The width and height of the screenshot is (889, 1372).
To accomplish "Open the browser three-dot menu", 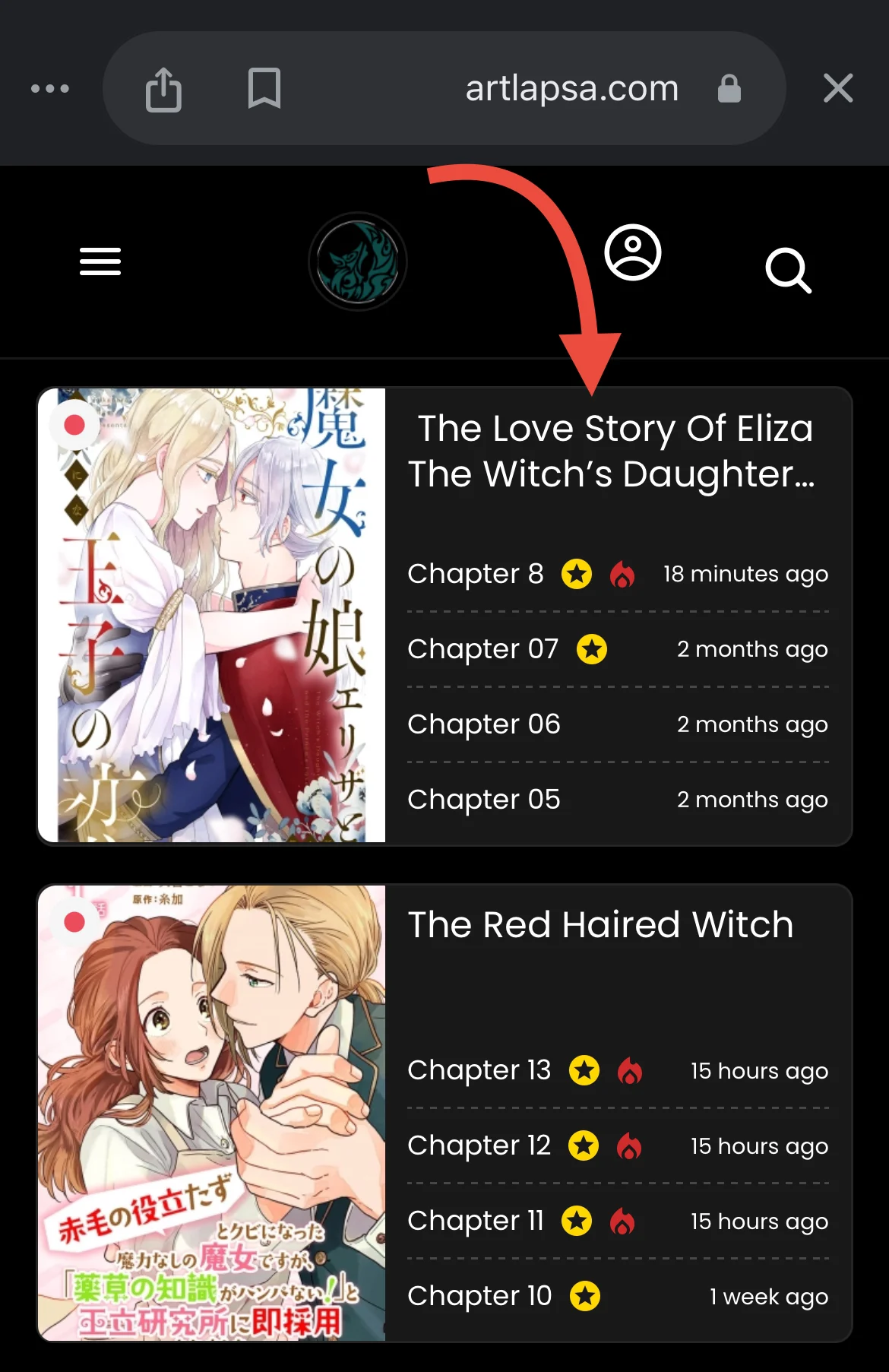I will [50, 89].
